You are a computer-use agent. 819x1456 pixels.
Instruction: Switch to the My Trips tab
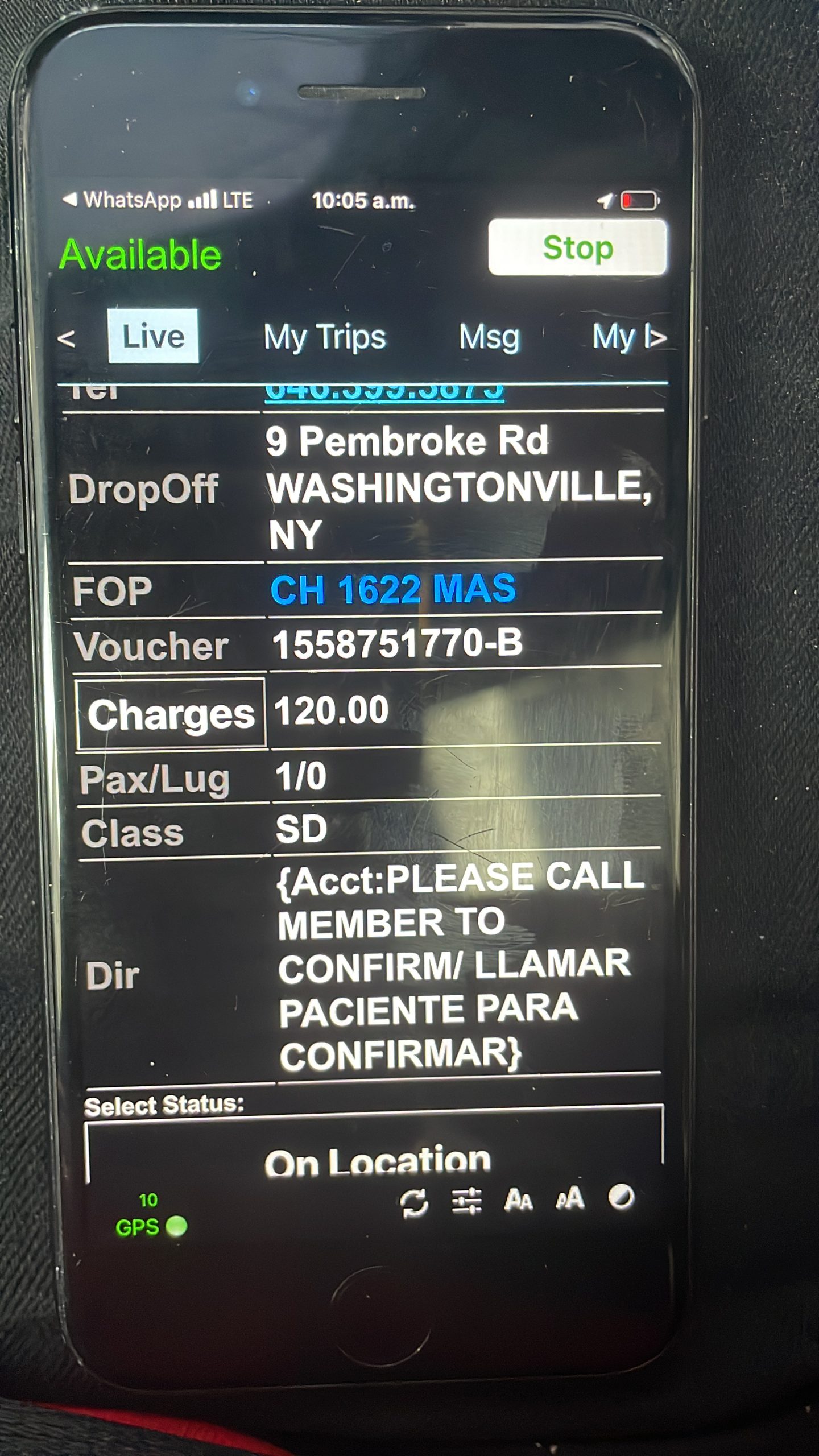click(325, 337)
